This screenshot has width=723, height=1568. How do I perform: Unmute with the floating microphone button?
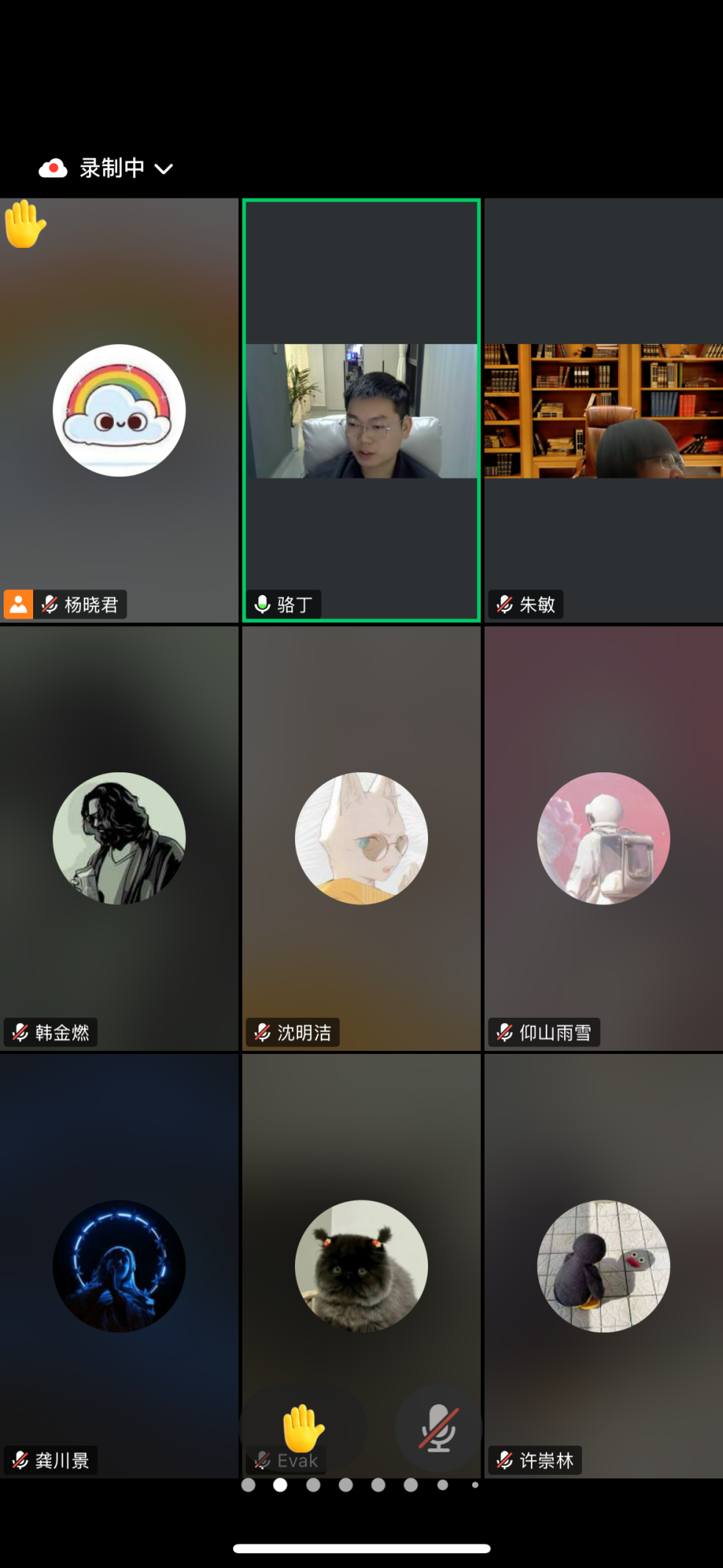(438, 1428)
